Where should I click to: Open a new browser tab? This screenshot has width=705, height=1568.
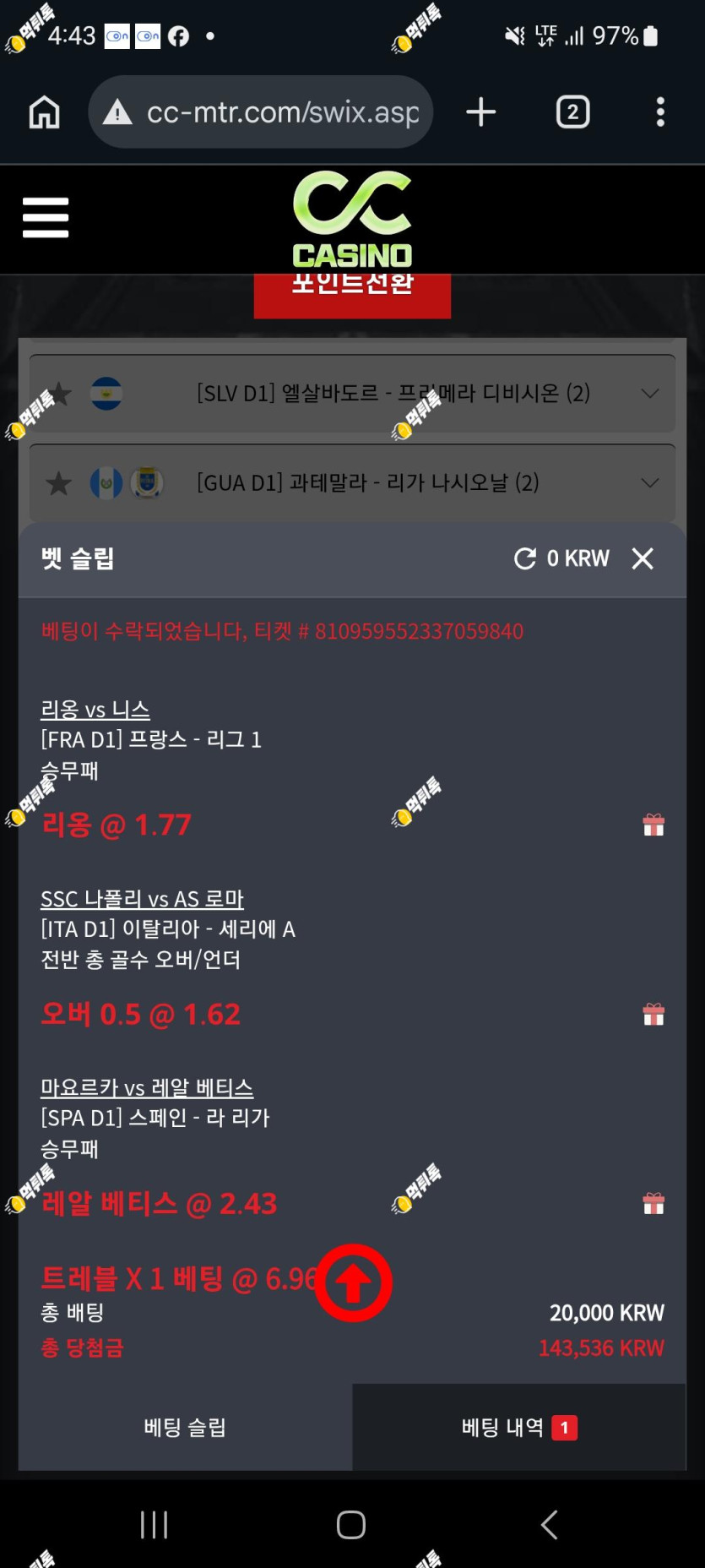480,112
